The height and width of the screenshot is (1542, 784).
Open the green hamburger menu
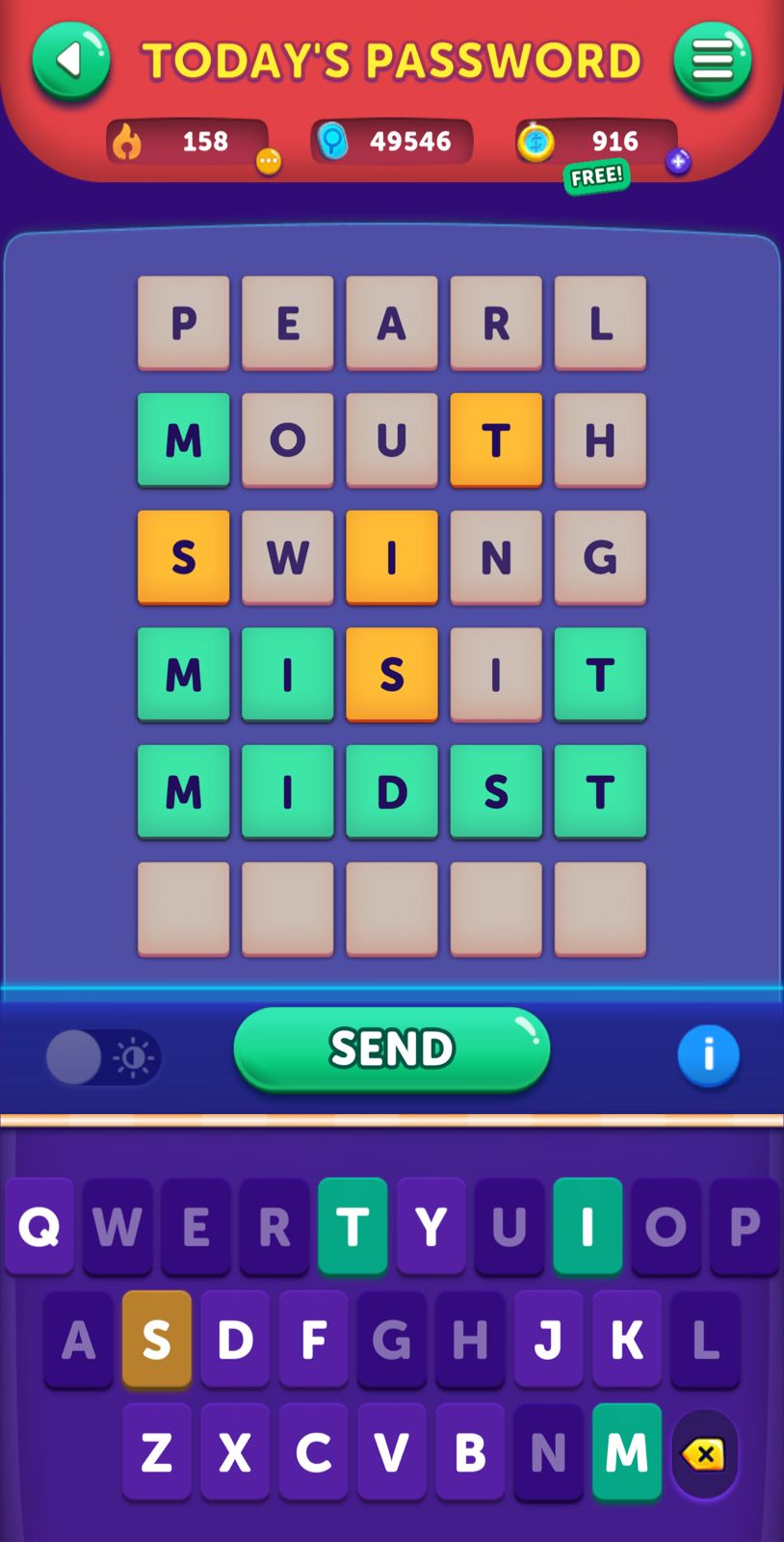tap(713, 62)
